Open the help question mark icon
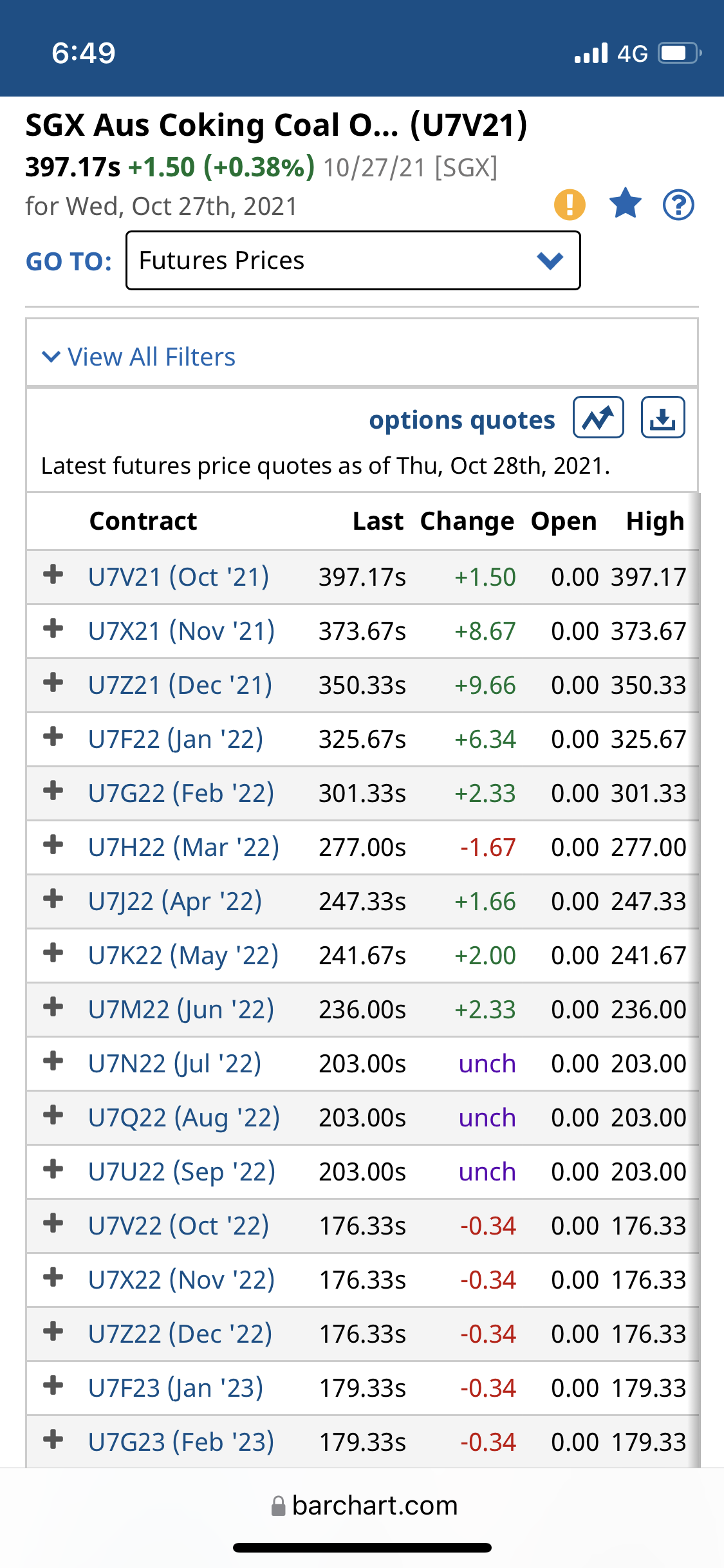 click(x=678, y=205)
